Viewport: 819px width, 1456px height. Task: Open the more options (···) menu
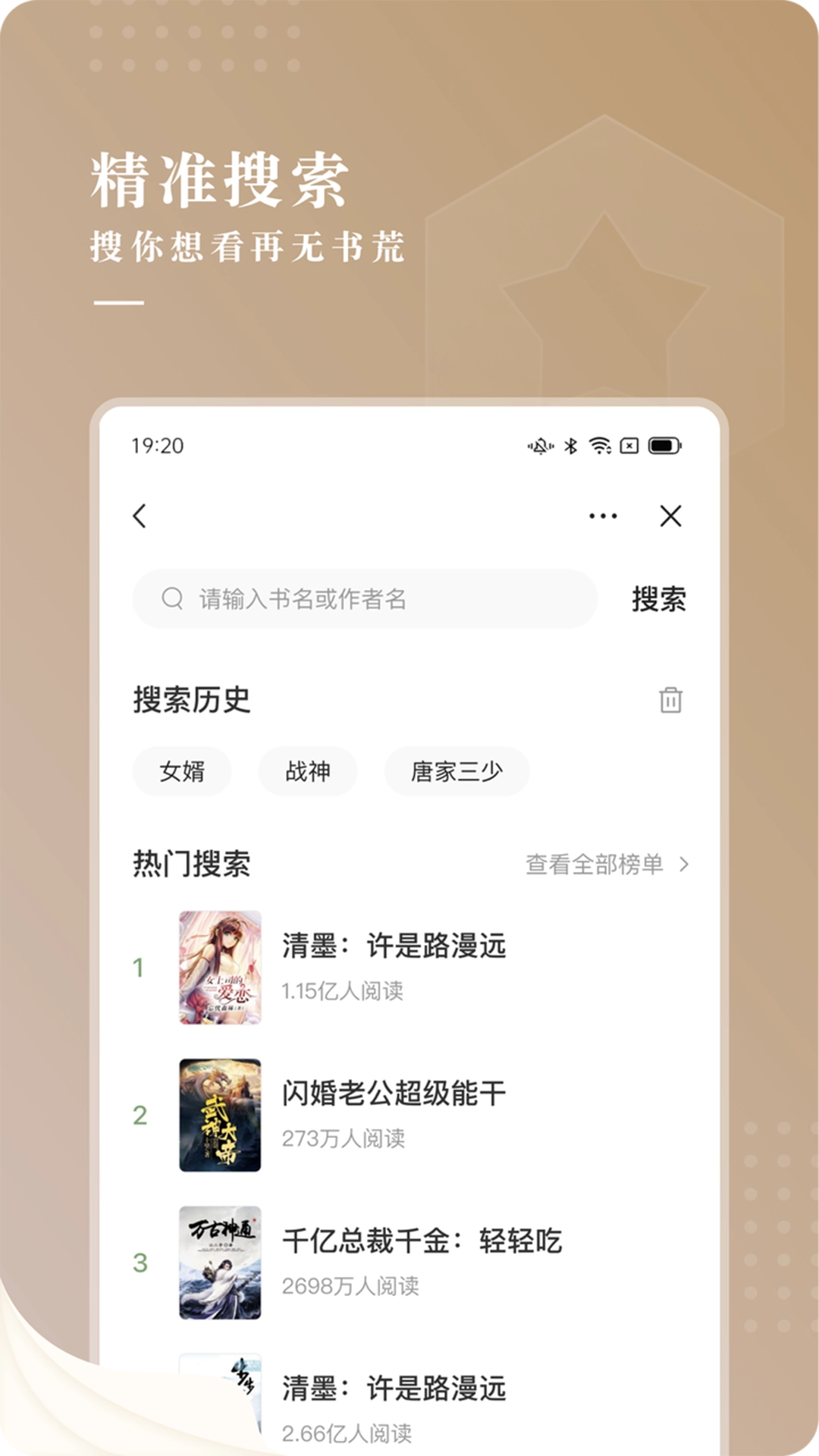coord(601,516)
